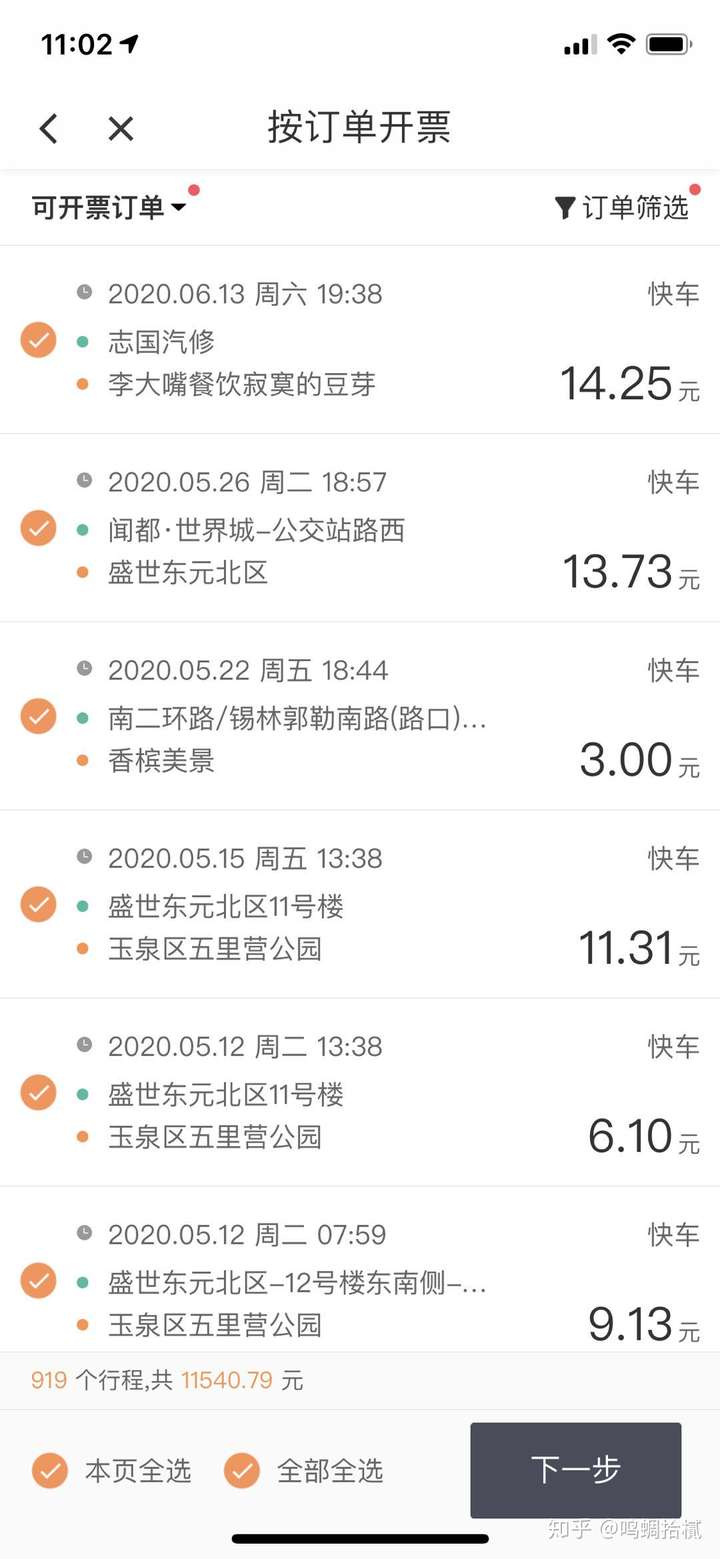Uncheck the 2020.05.15 order costing 11.31元

pos(38,904)
